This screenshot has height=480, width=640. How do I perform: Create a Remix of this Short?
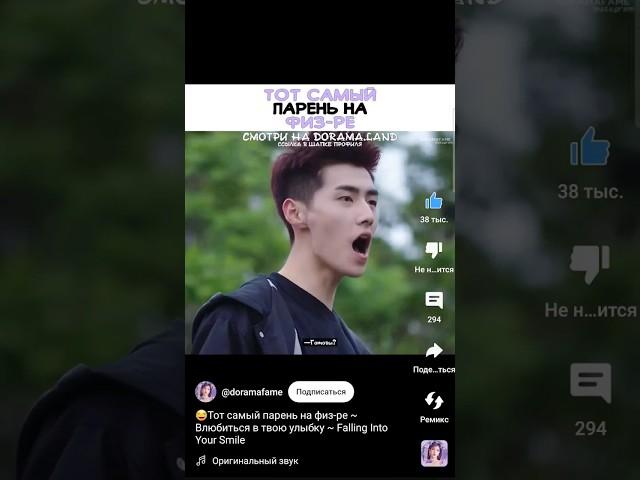pyautogui.click(x=433, y=401)
